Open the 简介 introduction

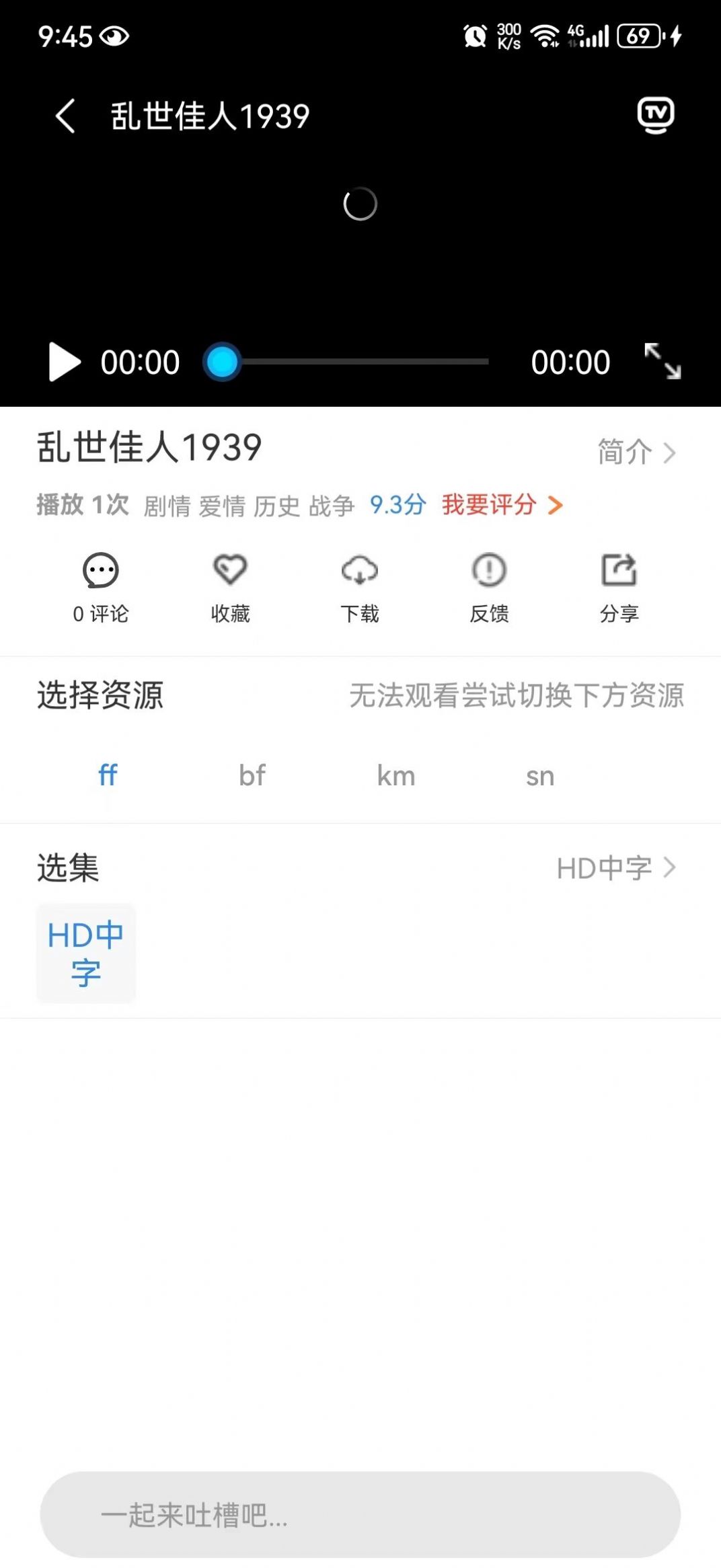pos(636,452)
